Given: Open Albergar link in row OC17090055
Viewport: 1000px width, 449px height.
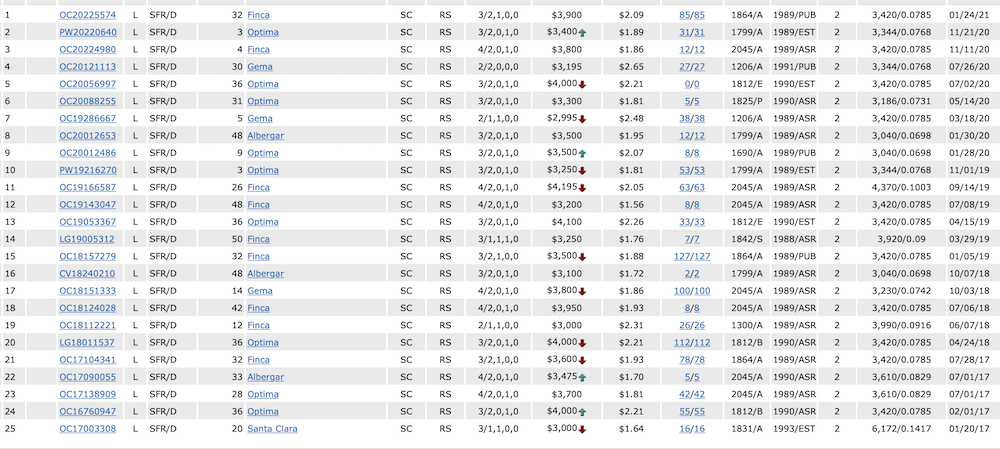Looking at the screenshot, I should (265, 377).
